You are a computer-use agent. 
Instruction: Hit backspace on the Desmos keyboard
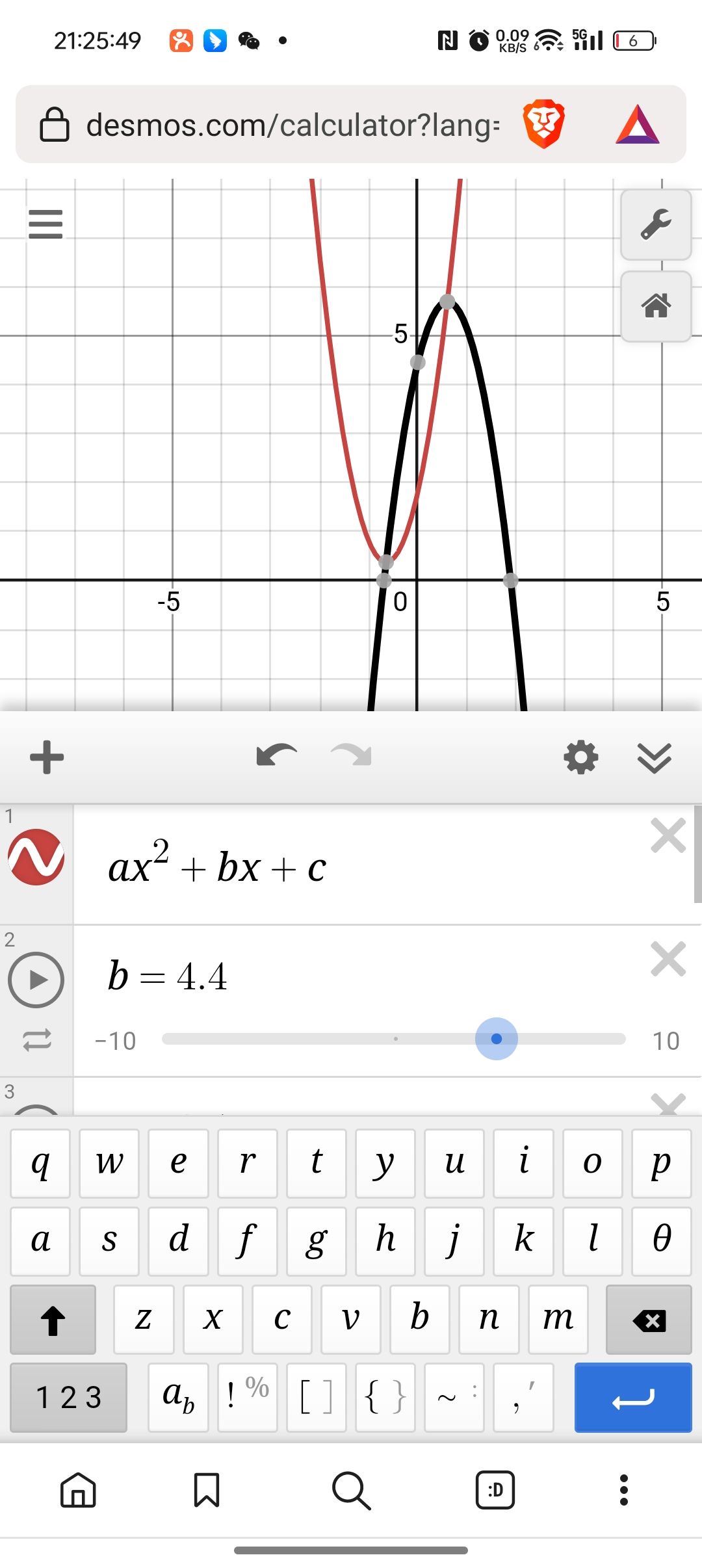[x=648, y=1320]
